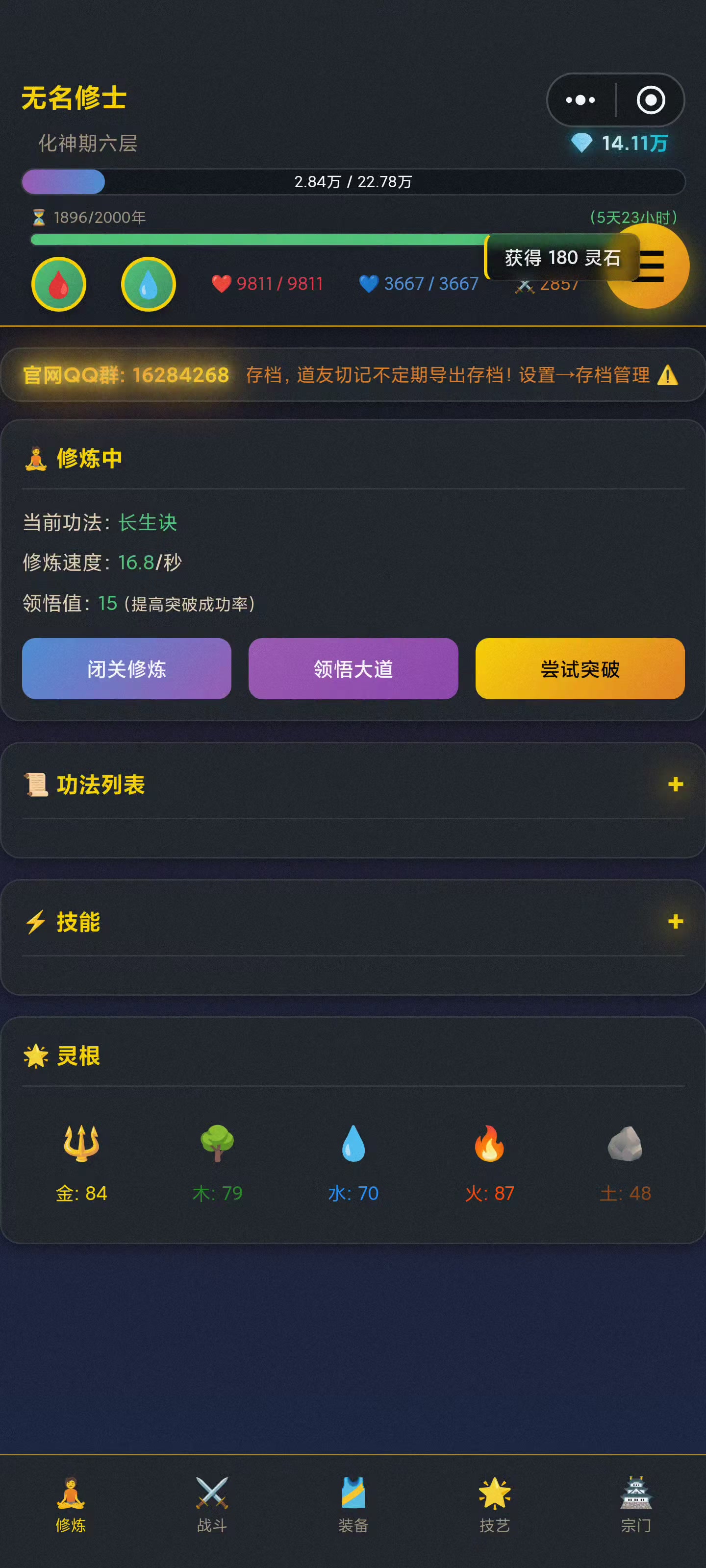Viewport: 706px width, 1568px height.
Task: Use the red blood drop potion
Action: pyautogui.click(x=58, y=284)
